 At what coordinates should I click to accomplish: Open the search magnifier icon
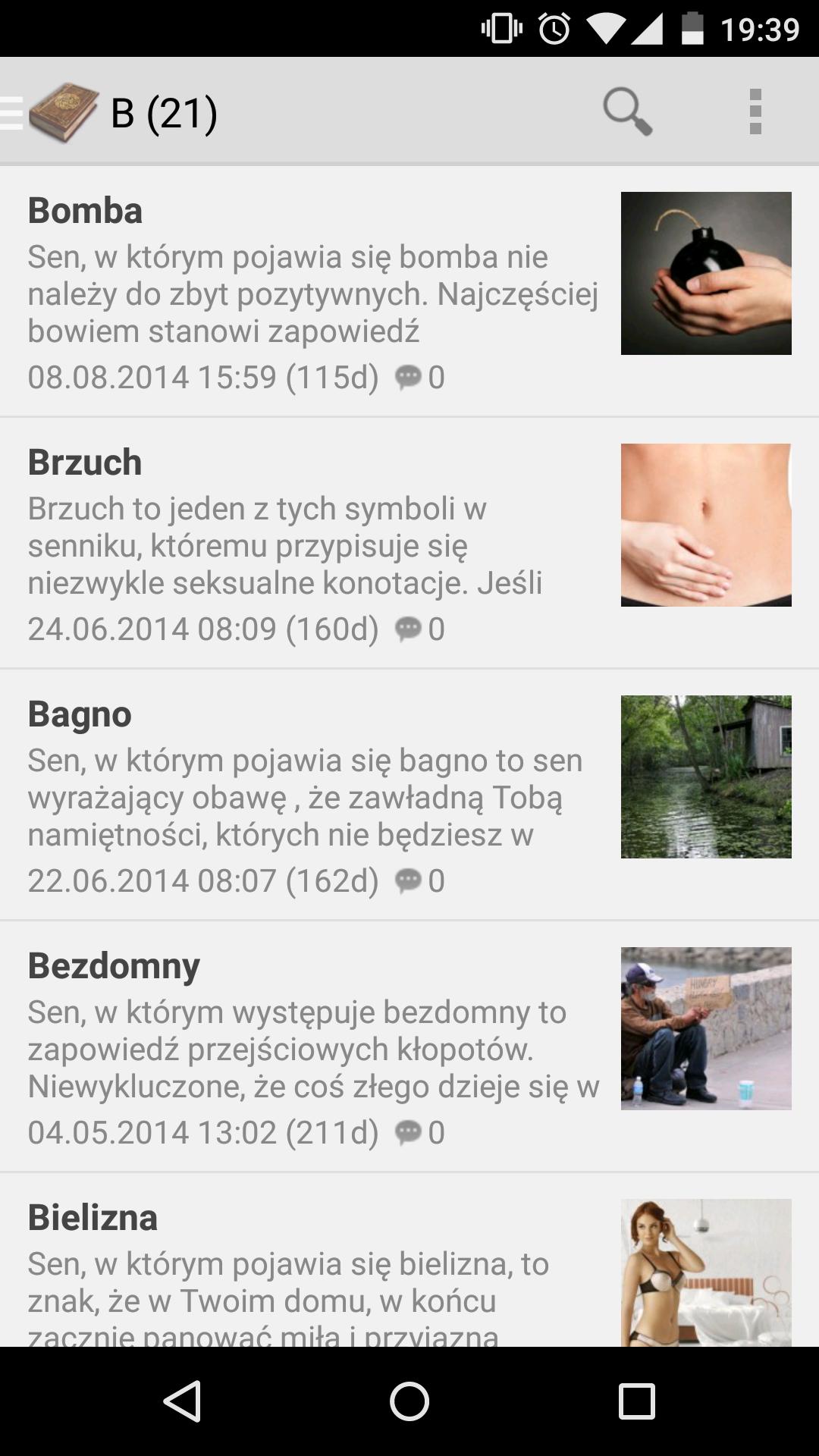(627, 111)
